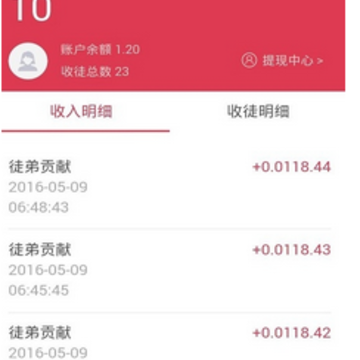This screenshot has width=360, height=360.
Task: Open 提现中心 withdrawal center
Action: coord(282,61)
